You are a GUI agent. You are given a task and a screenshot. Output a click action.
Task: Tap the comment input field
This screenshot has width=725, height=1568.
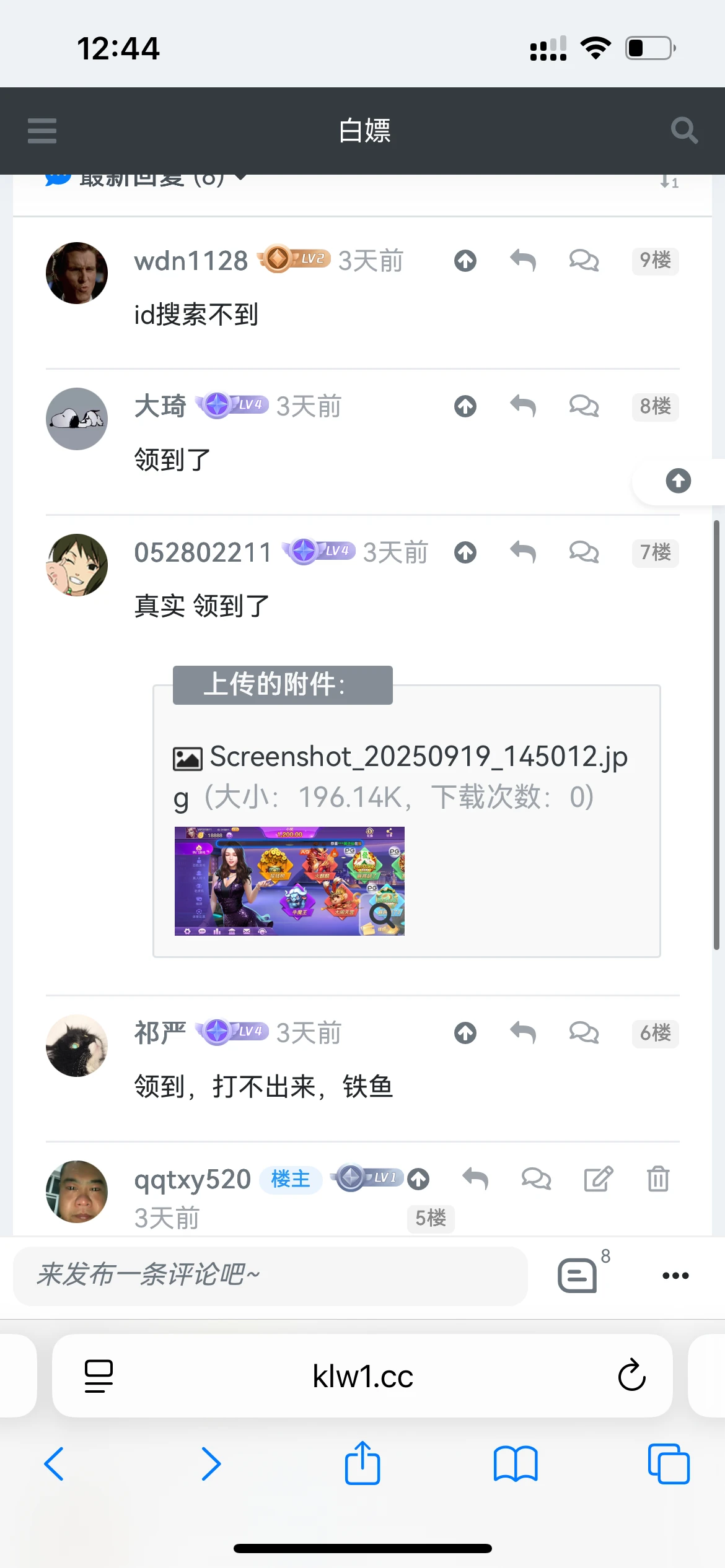coord(270,1275)
